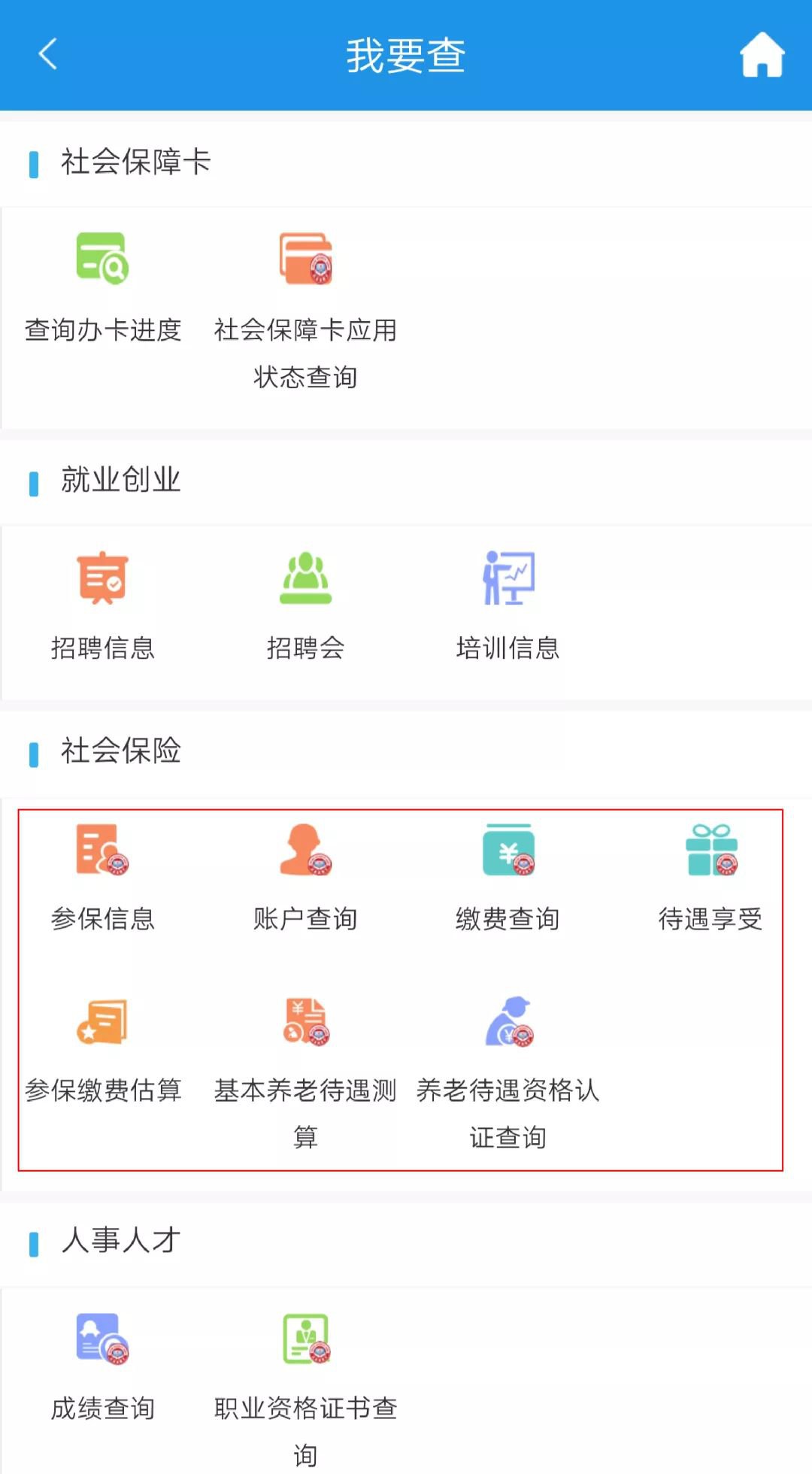Check 缴费查询
The width and height of the screenshot is (812, 1474).
point(508,876)
